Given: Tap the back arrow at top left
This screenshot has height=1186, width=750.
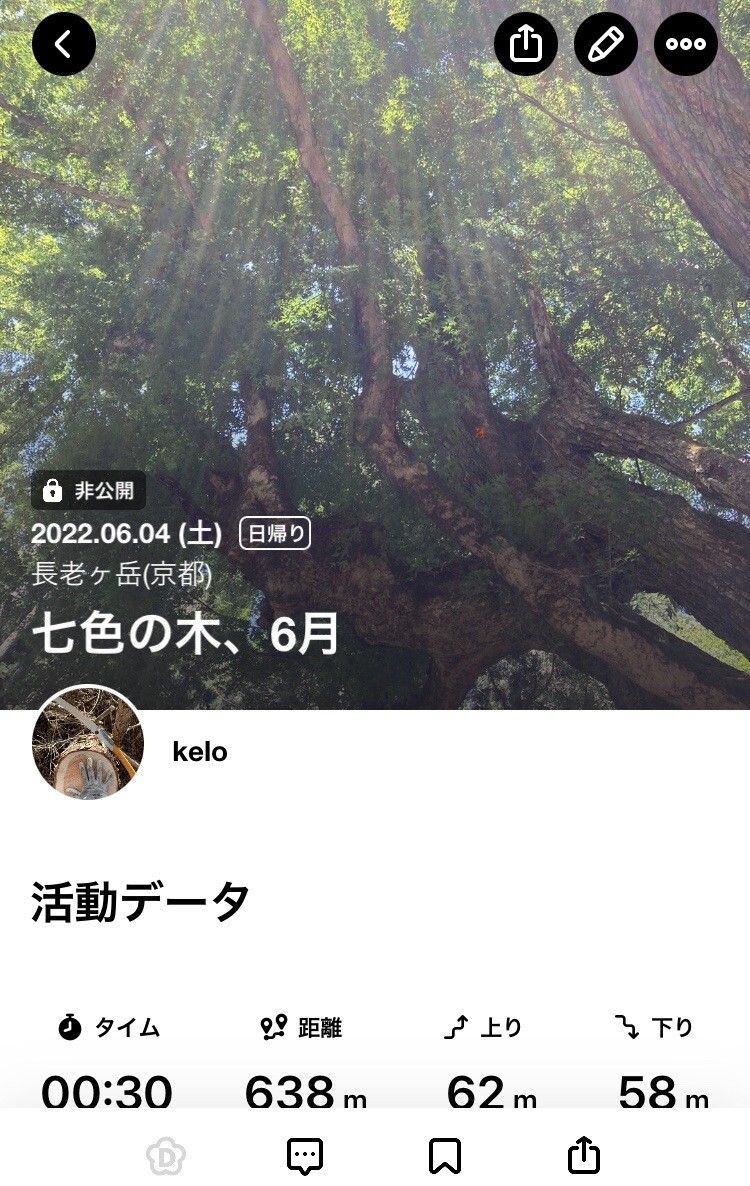Looking at the screenshot, I should click(63, 44).
